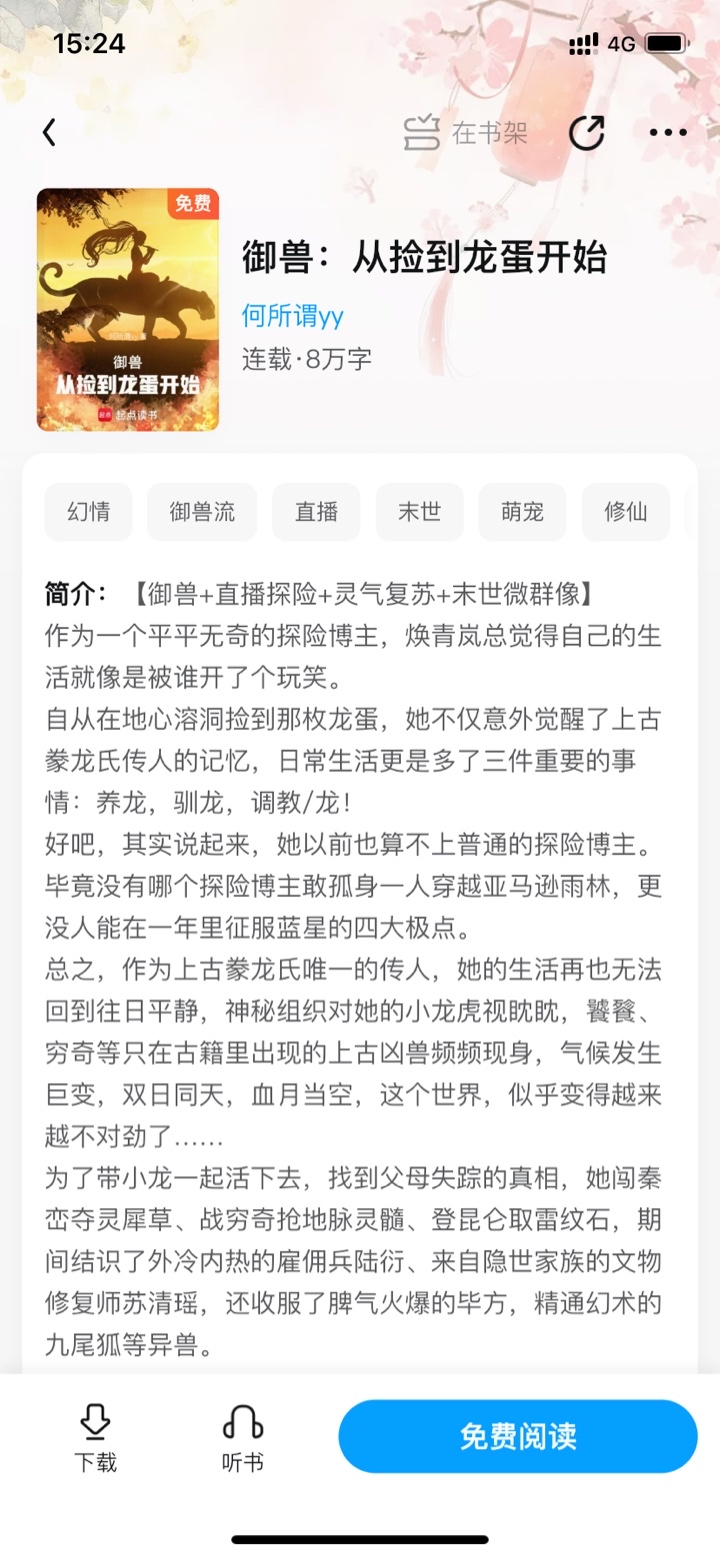
Task: Start audiobook with 听书
Action: pyautogui.click(x=242, y=1437)
